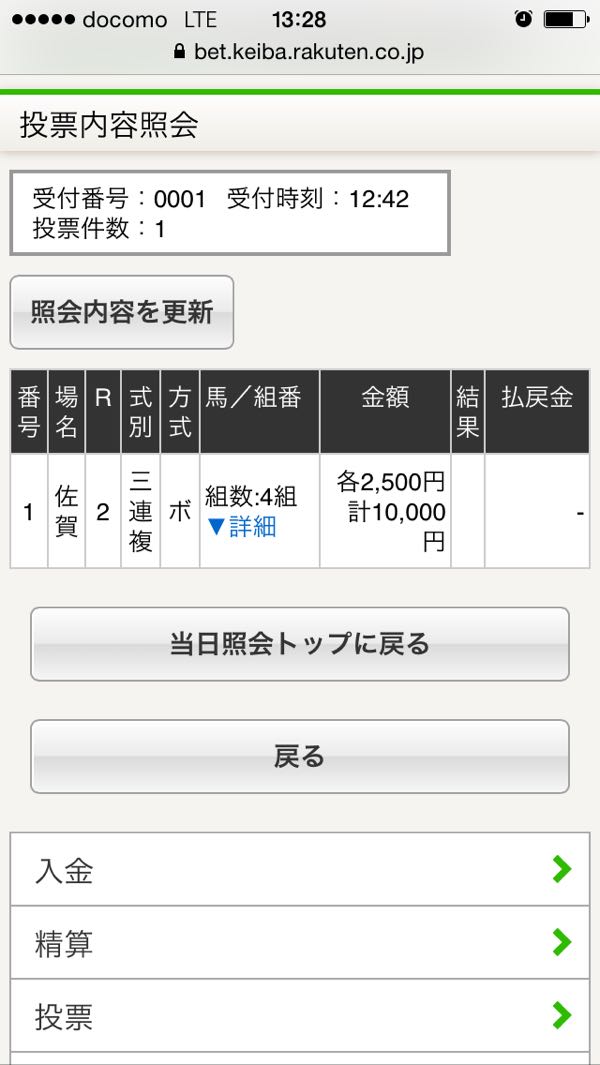This screenshot has width=600, height=1065.
Task: Tap the 照会内容を更新 button
Action: [122, 312]
